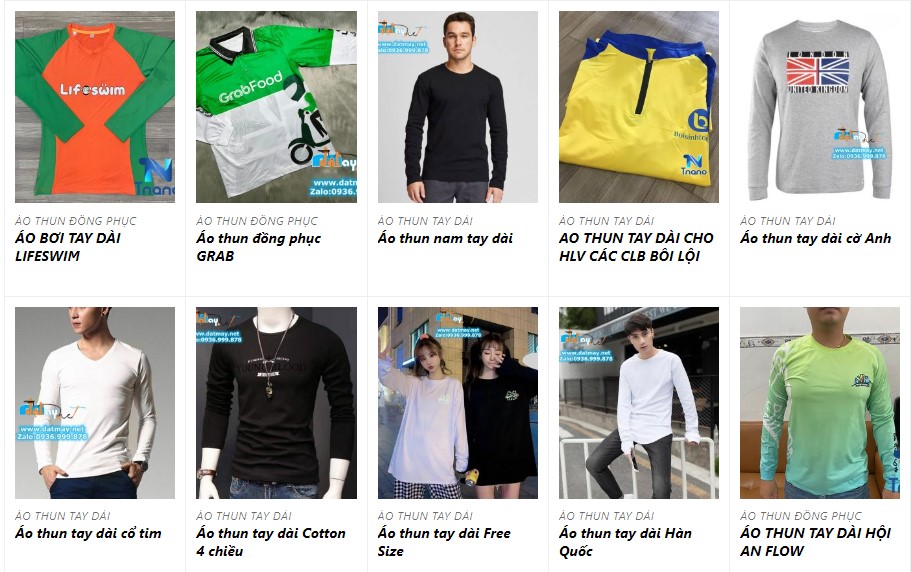Tap the ÁO THUN ĐỒNG PHỤC category above LIFESWIM
911x572 pixels.
click(75, 221)
